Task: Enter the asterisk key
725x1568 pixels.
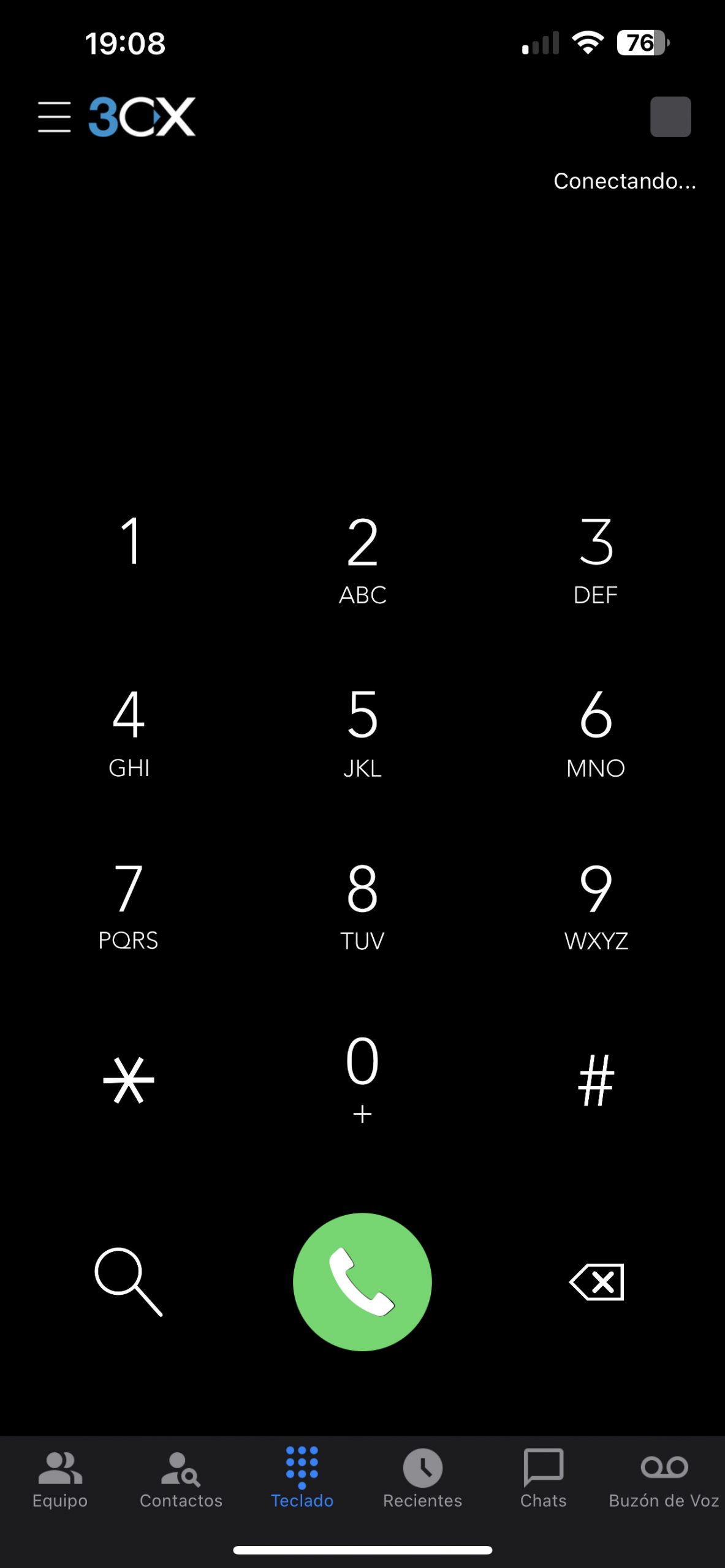Action: click(129, 1080)
